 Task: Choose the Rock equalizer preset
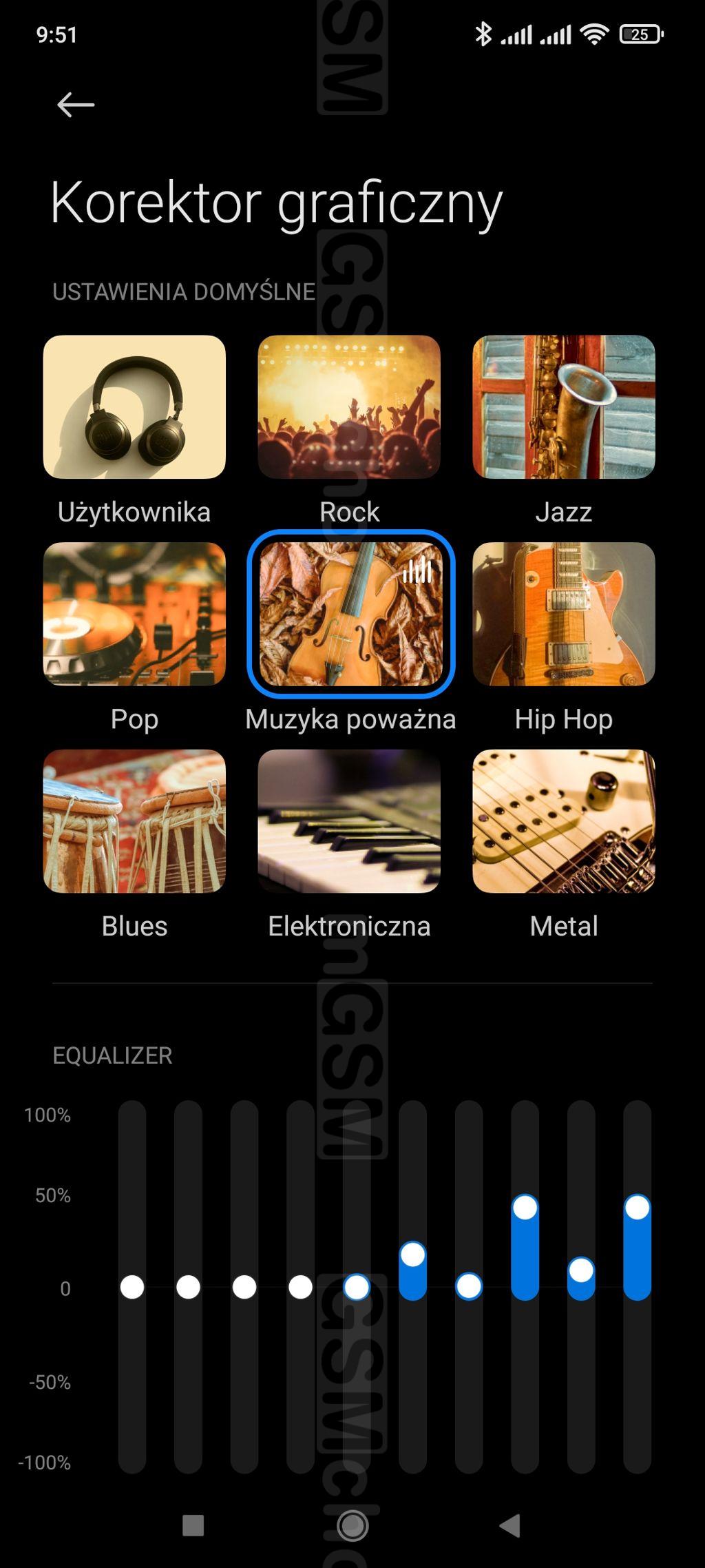pos(349,407)
